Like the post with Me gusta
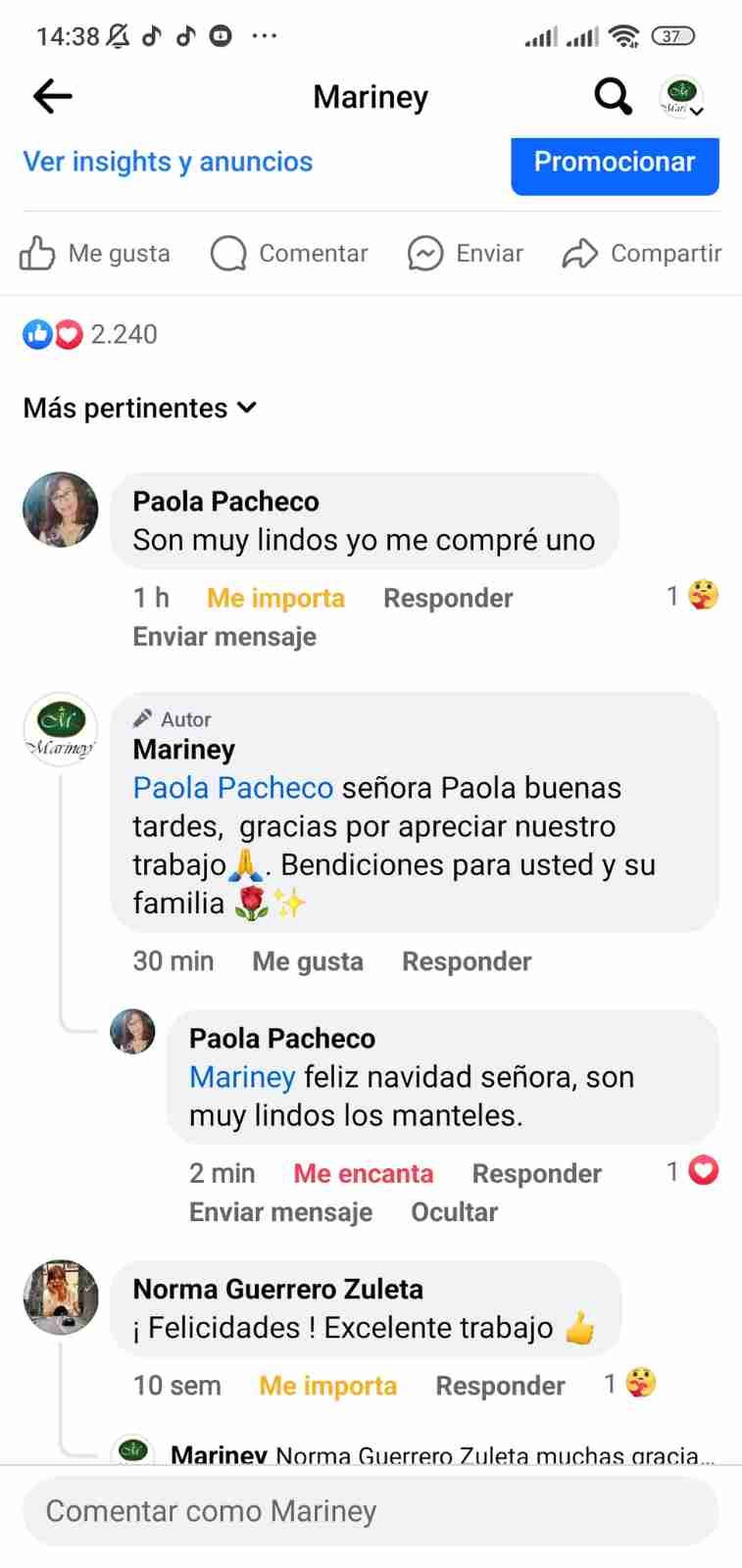Image resolution: width=742 pixels, height=1568 pixels. 95,254
